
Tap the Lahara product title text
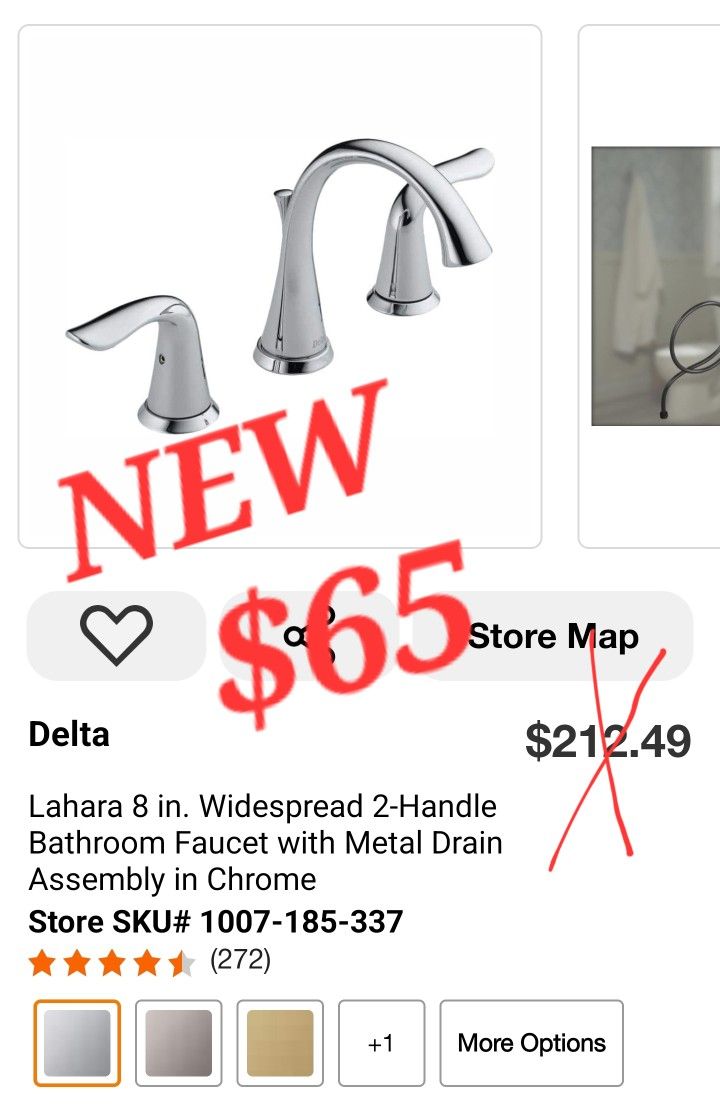point(265,843)
